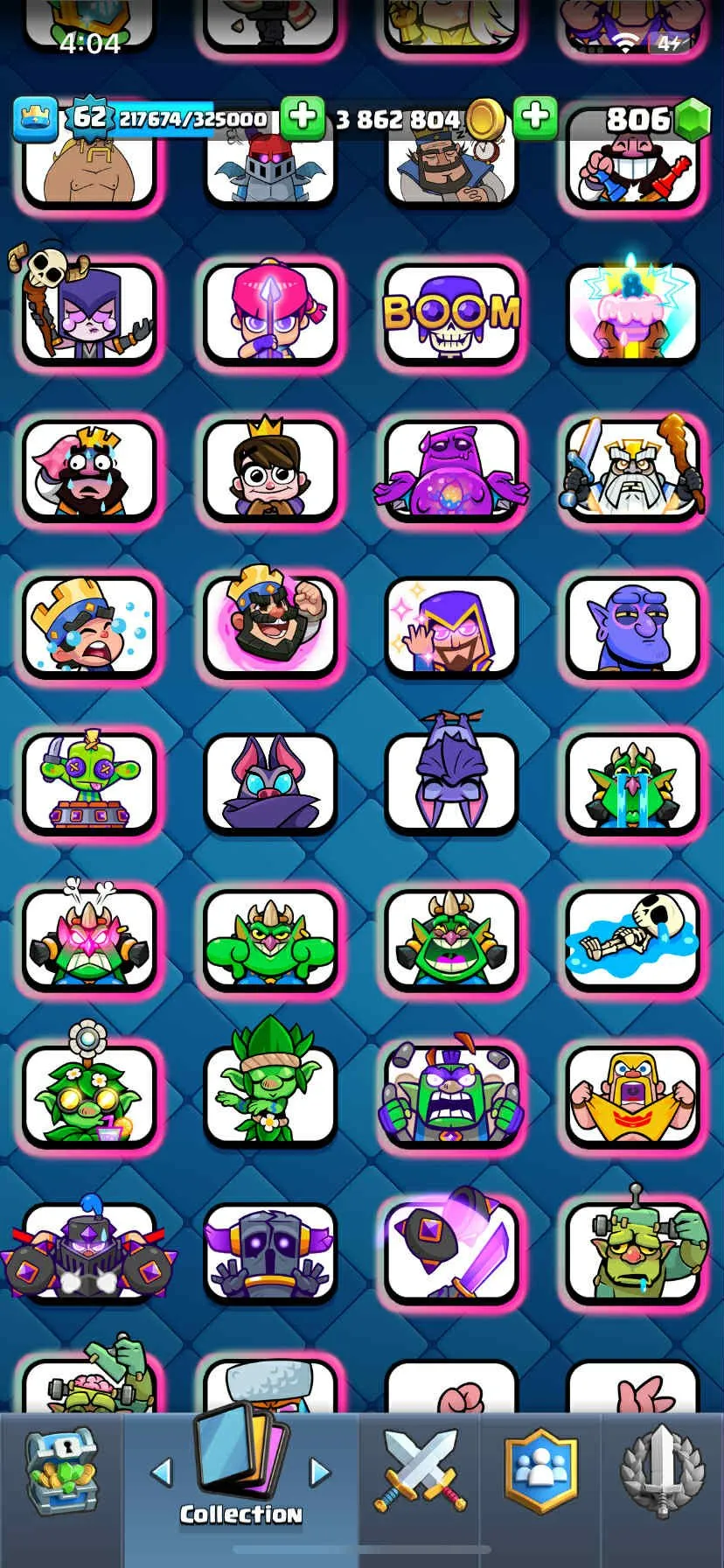
Task: Select the birthday cake candle emote
Action: (634, 313)
